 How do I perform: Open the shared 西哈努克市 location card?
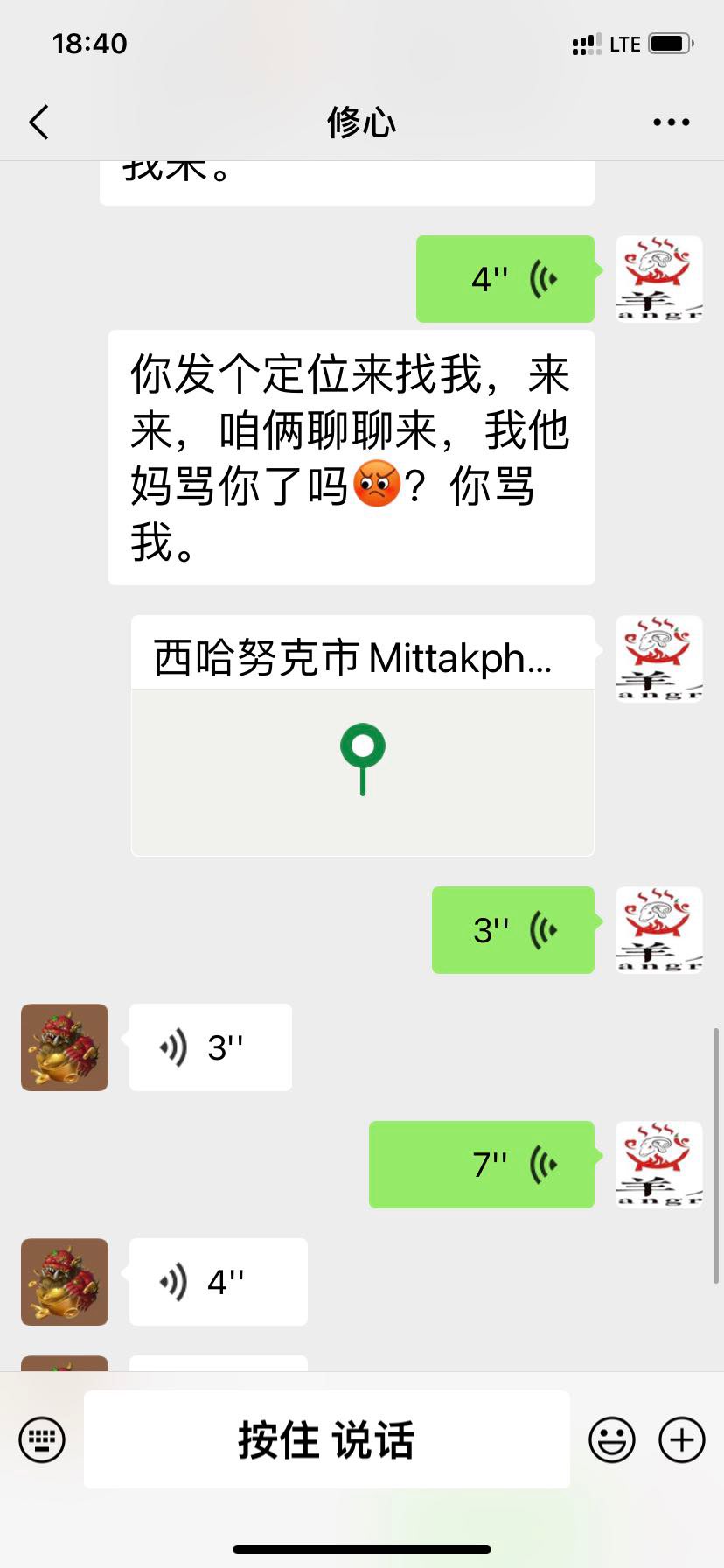362,735
